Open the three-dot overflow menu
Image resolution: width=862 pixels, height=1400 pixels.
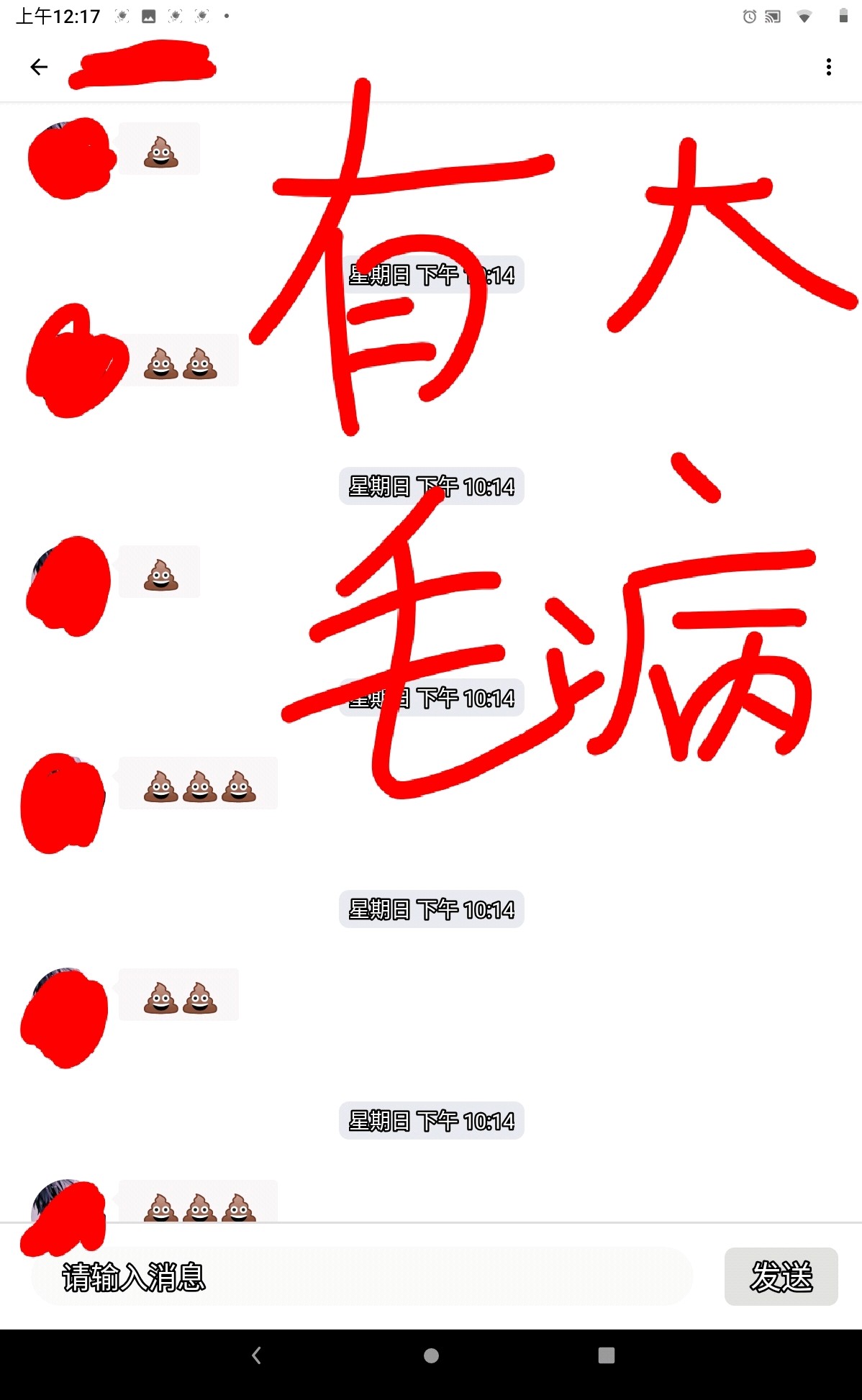828,67
